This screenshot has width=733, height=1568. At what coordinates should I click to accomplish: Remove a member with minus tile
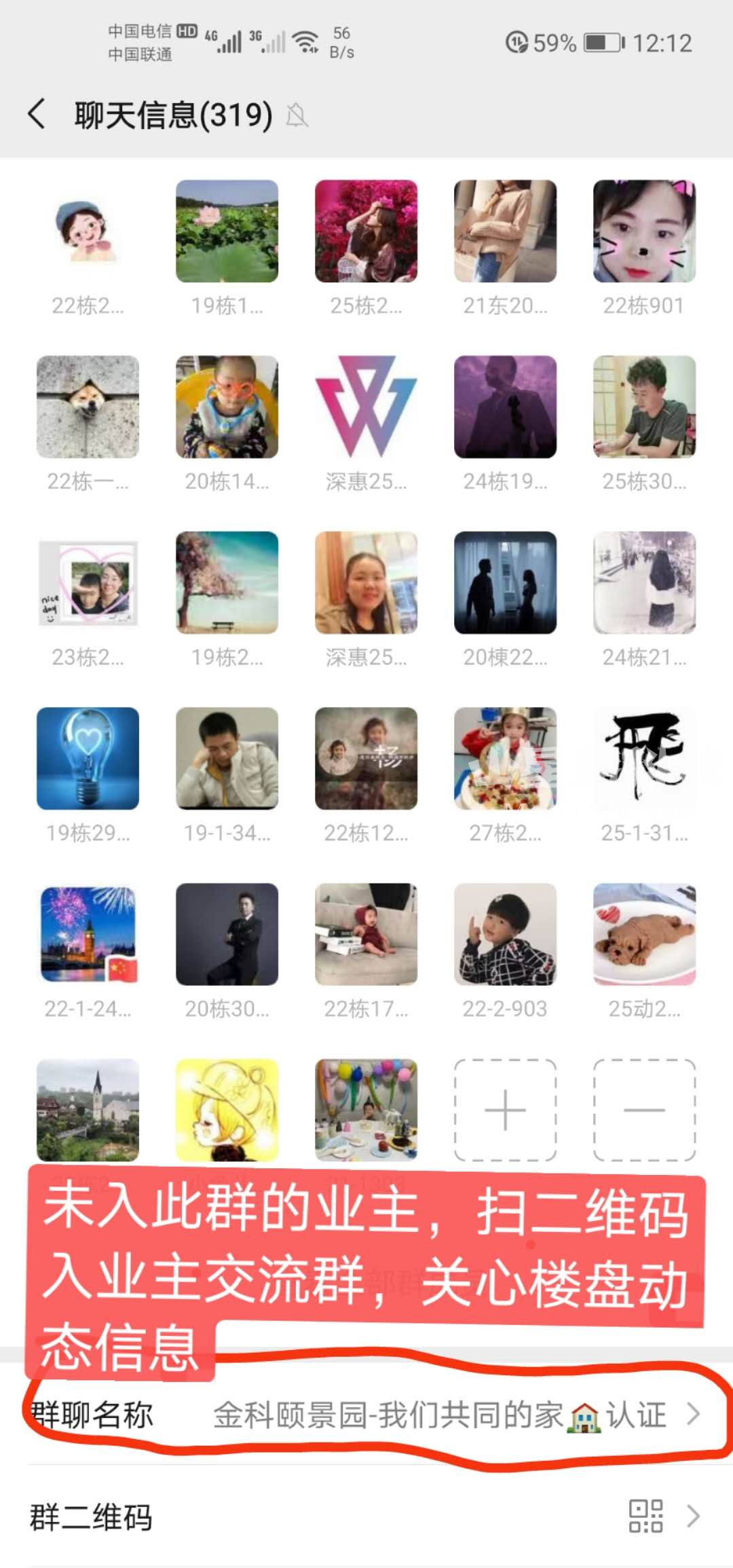tap(644, 1110)
